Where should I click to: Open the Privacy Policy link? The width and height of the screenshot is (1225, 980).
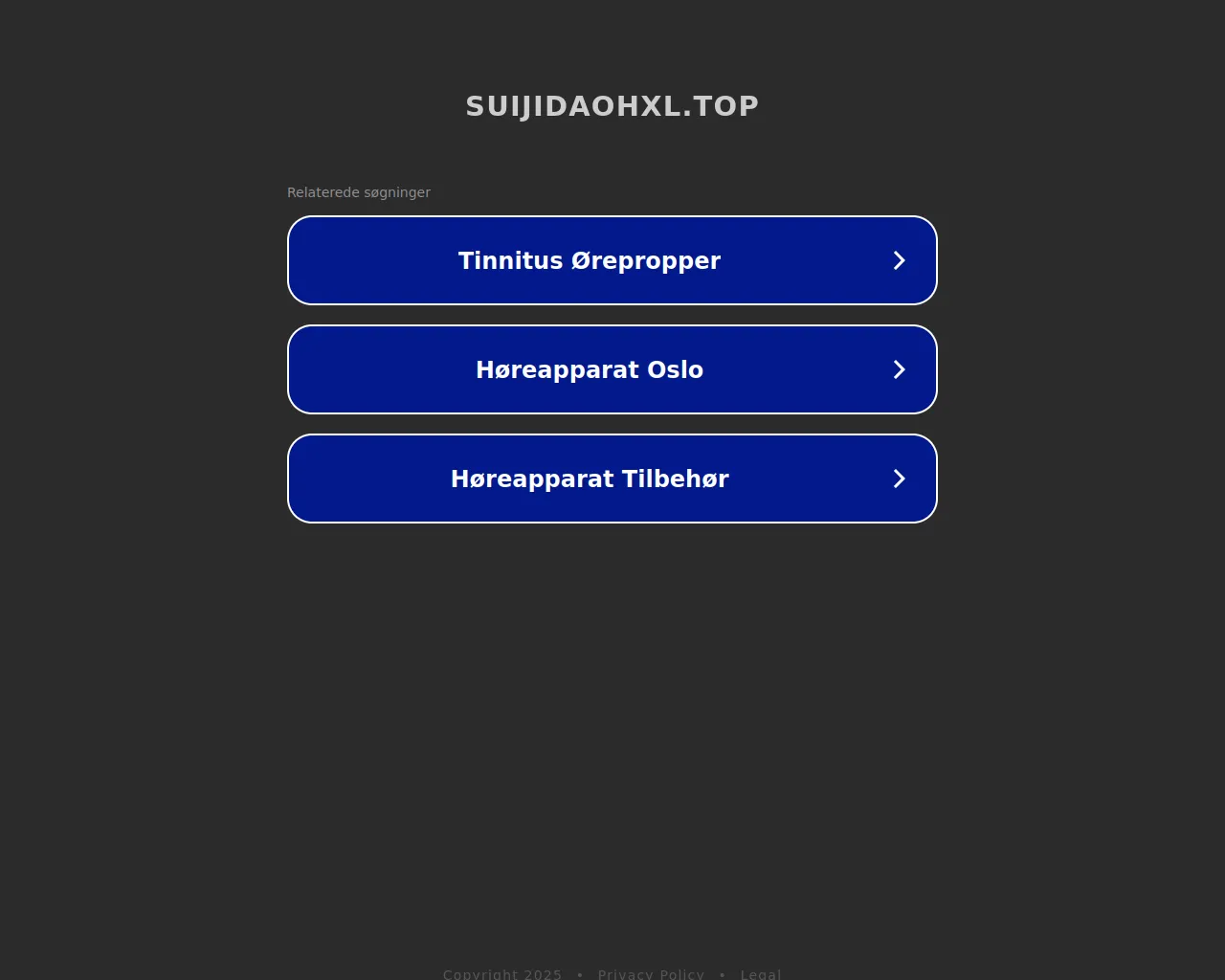(x=651, y=973)
